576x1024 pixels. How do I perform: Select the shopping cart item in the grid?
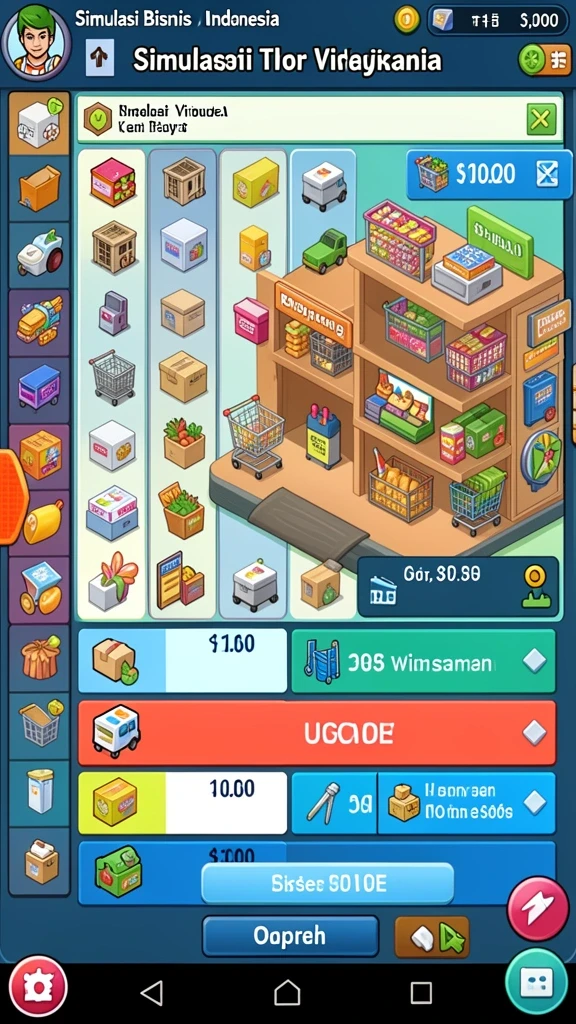[113, 377]
